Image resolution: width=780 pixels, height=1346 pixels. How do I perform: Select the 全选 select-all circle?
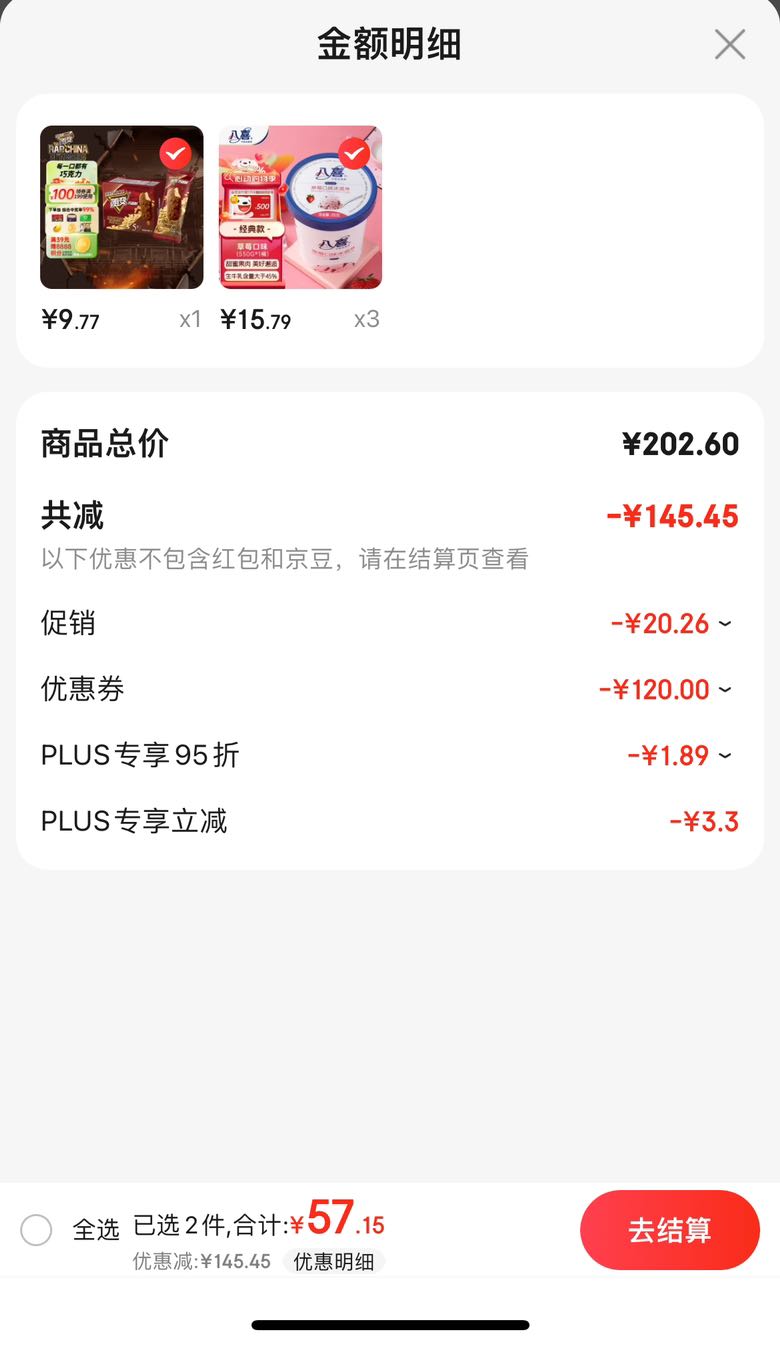click(x=36, y=1231)
